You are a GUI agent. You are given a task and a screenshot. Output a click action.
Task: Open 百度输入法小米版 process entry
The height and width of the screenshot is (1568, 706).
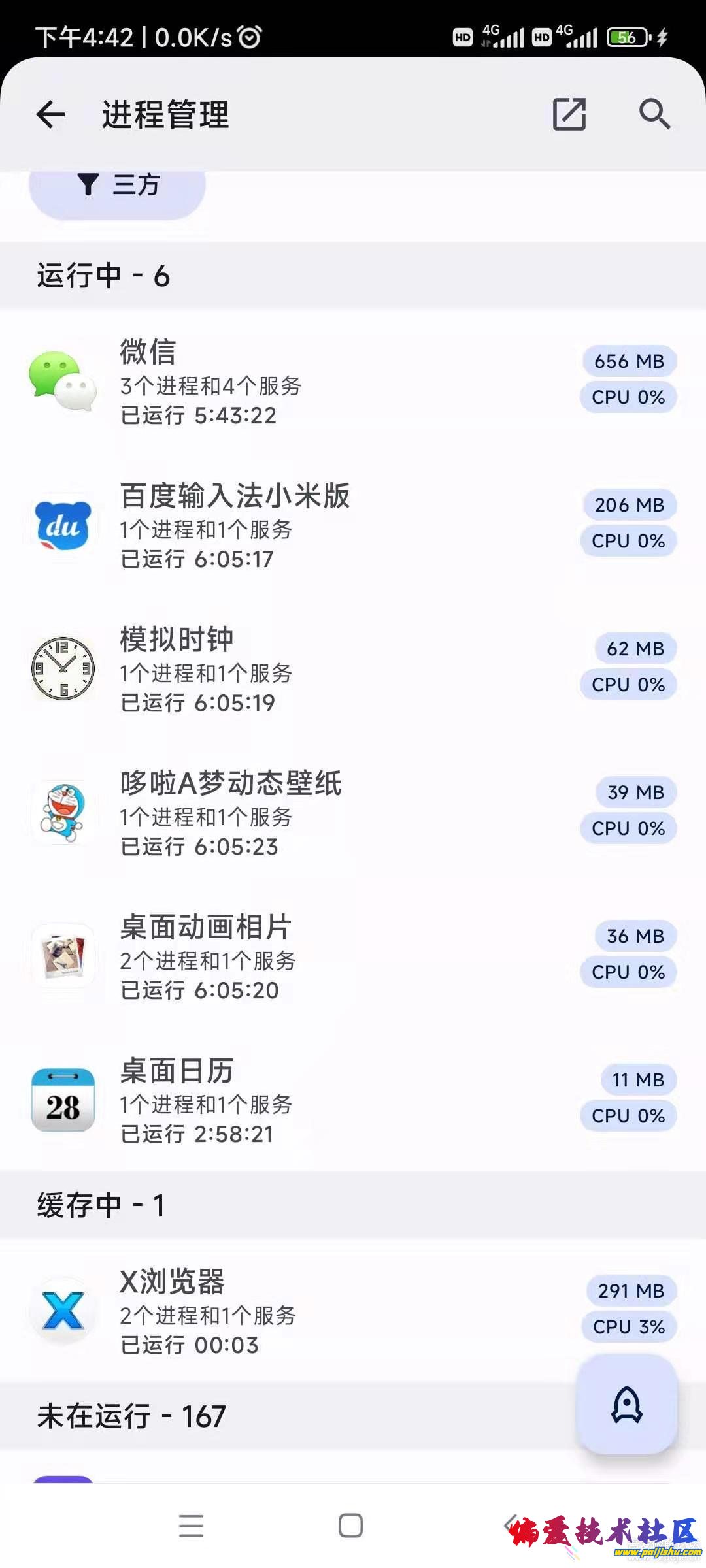coord(353,526)
